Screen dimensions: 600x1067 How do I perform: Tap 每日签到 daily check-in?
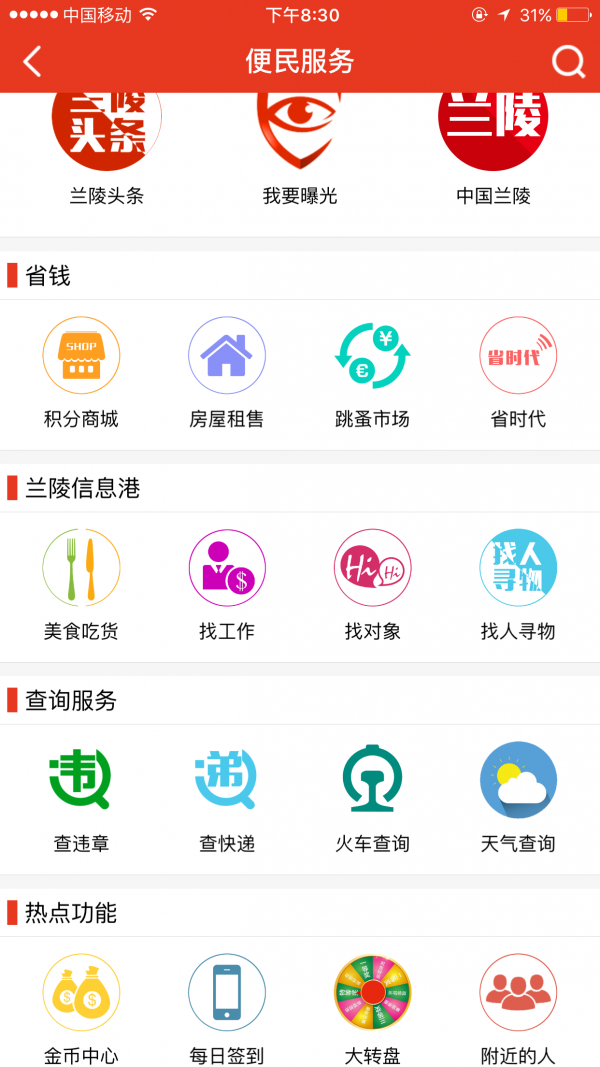(x=227, y=1007)
